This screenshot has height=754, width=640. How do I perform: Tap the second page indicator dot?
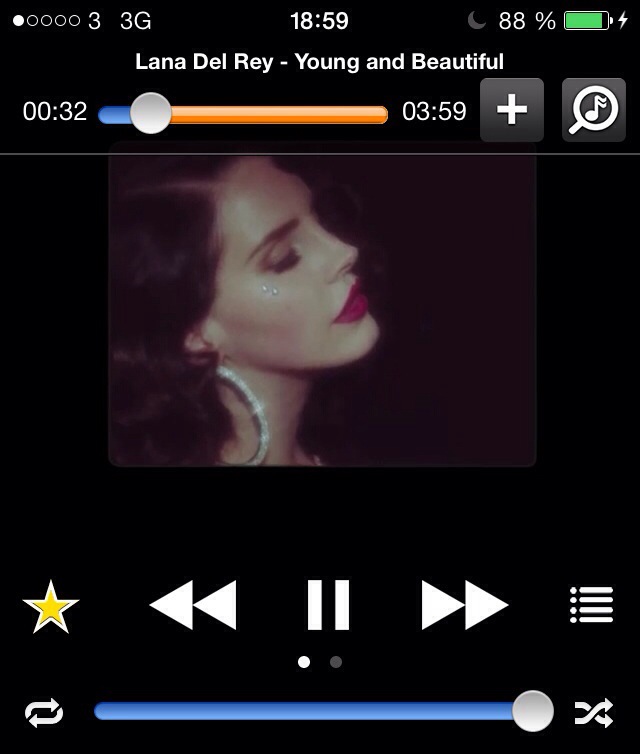(336, 661)
